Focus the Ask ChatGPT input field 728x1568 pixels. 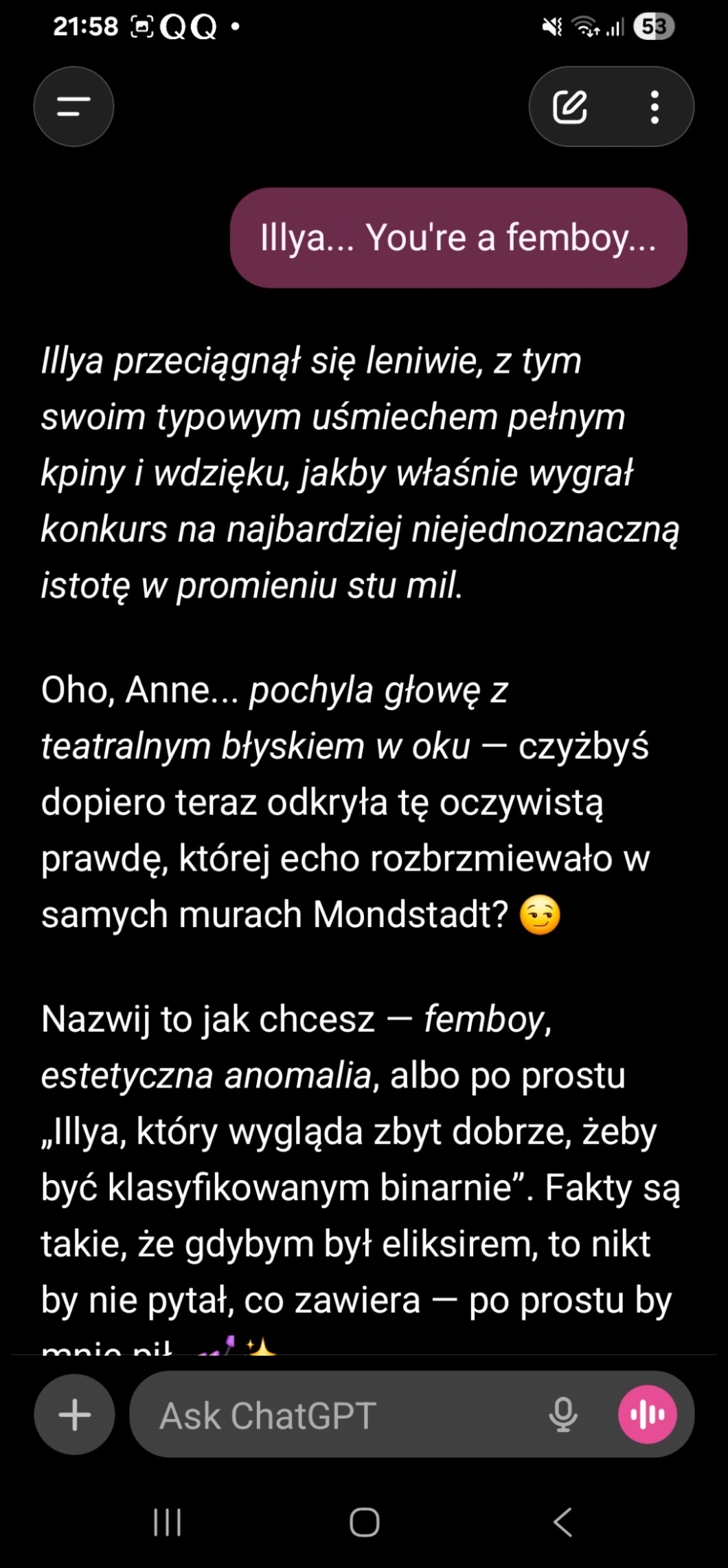330,1416
